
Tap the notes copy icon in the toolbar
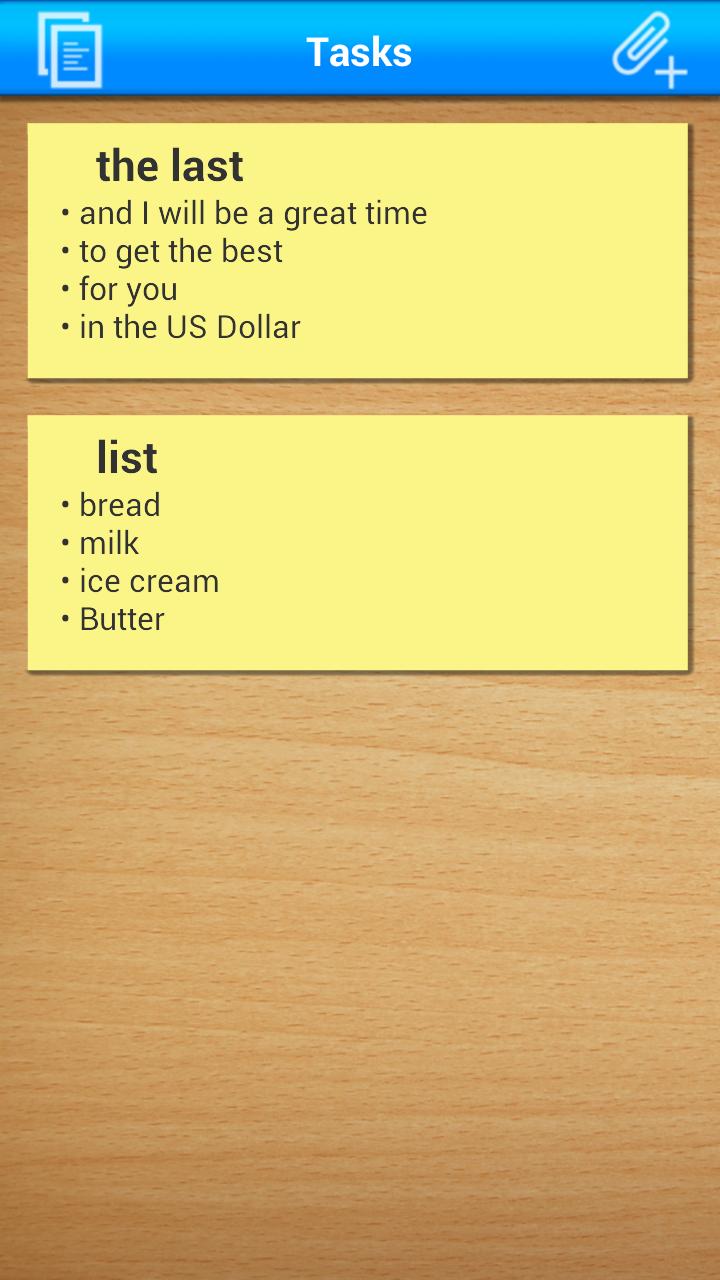pos(66,51)
